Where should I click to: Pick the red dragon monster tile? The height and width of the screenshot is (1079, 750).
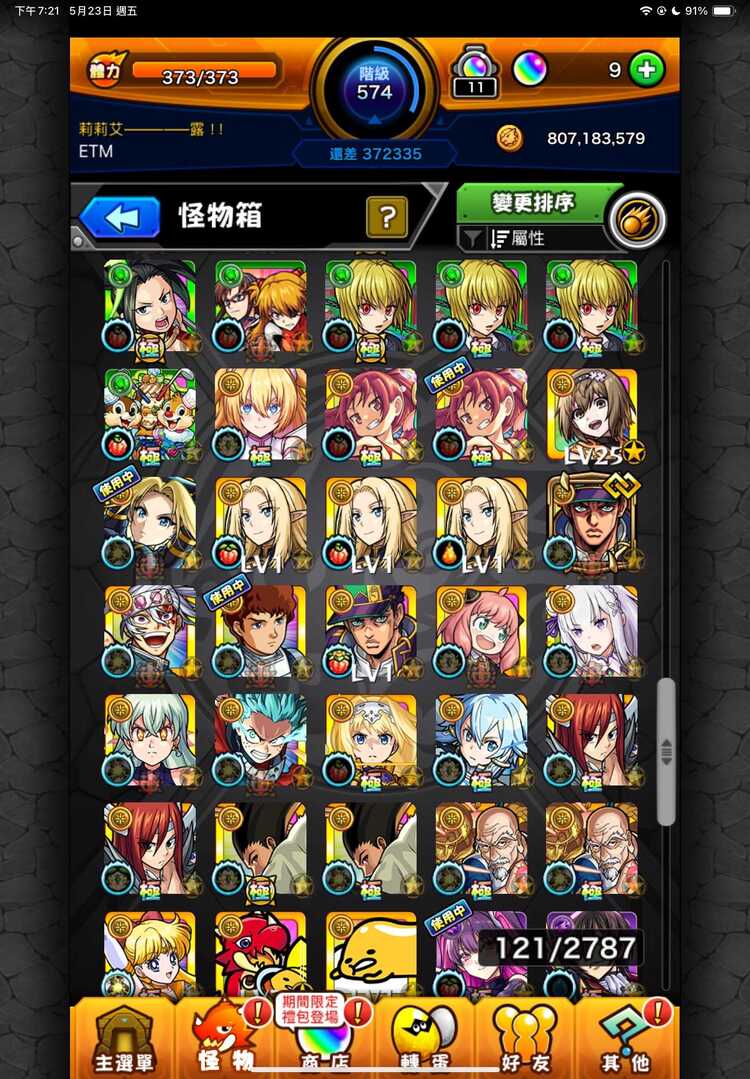260,955
